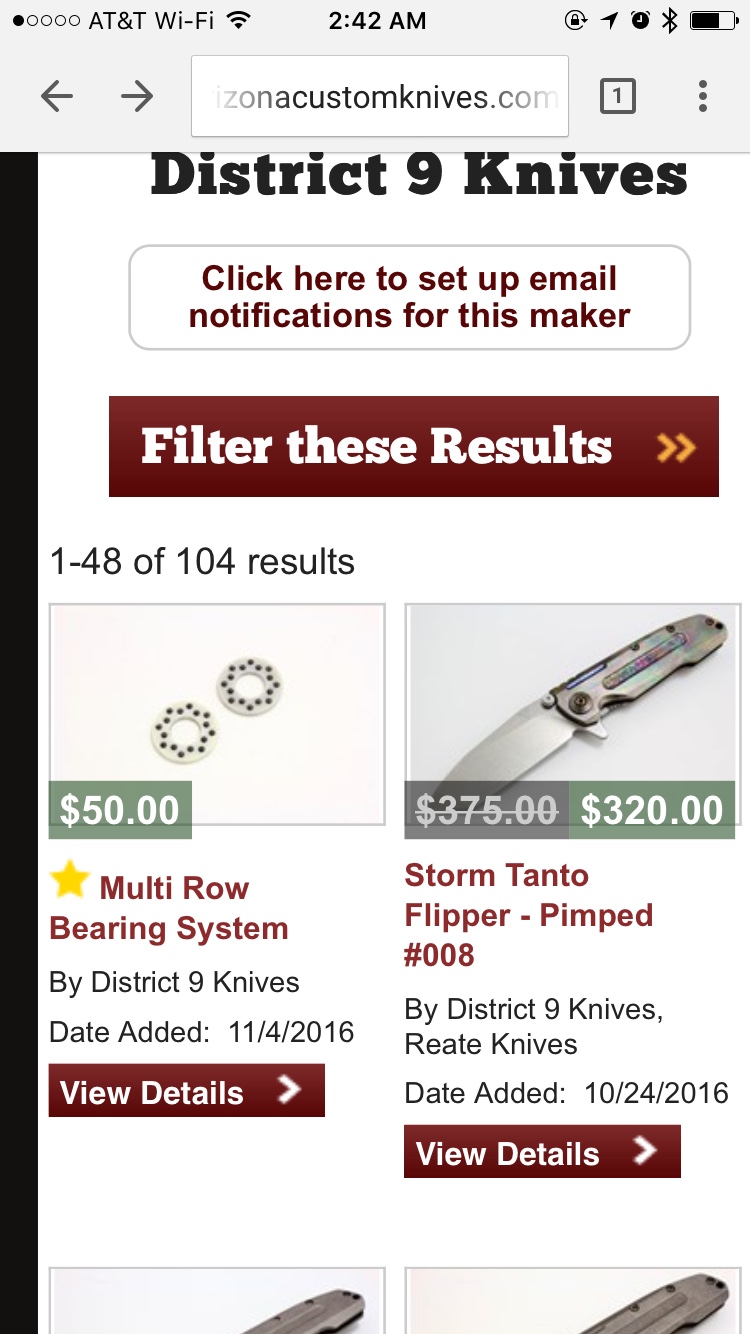Screen dimensions: 750x1334
Task: View Details for Multi Row Bearing System
Action: click(187, 1091)
